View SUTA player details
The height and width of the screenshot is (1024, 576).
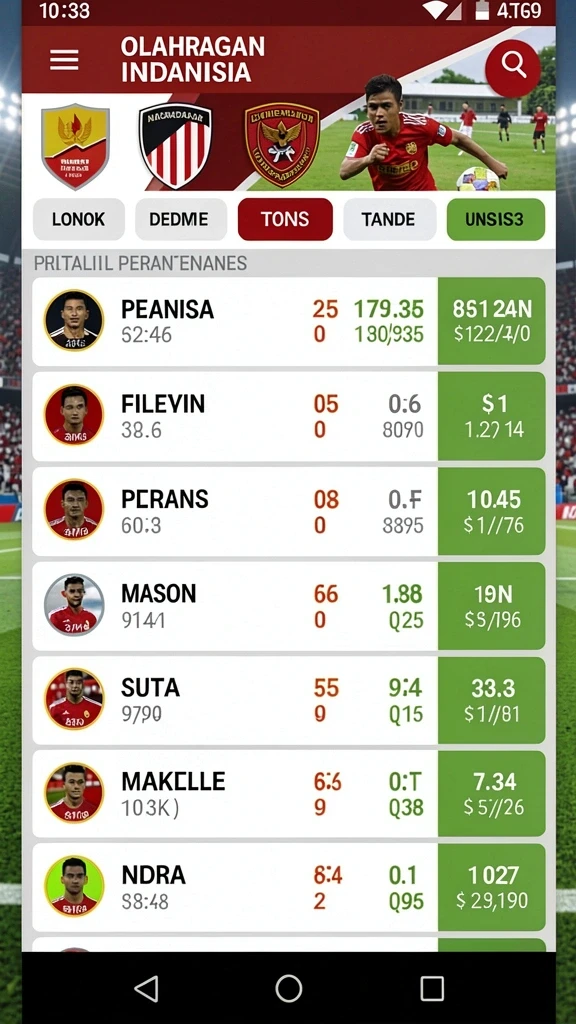pos(289,700)
